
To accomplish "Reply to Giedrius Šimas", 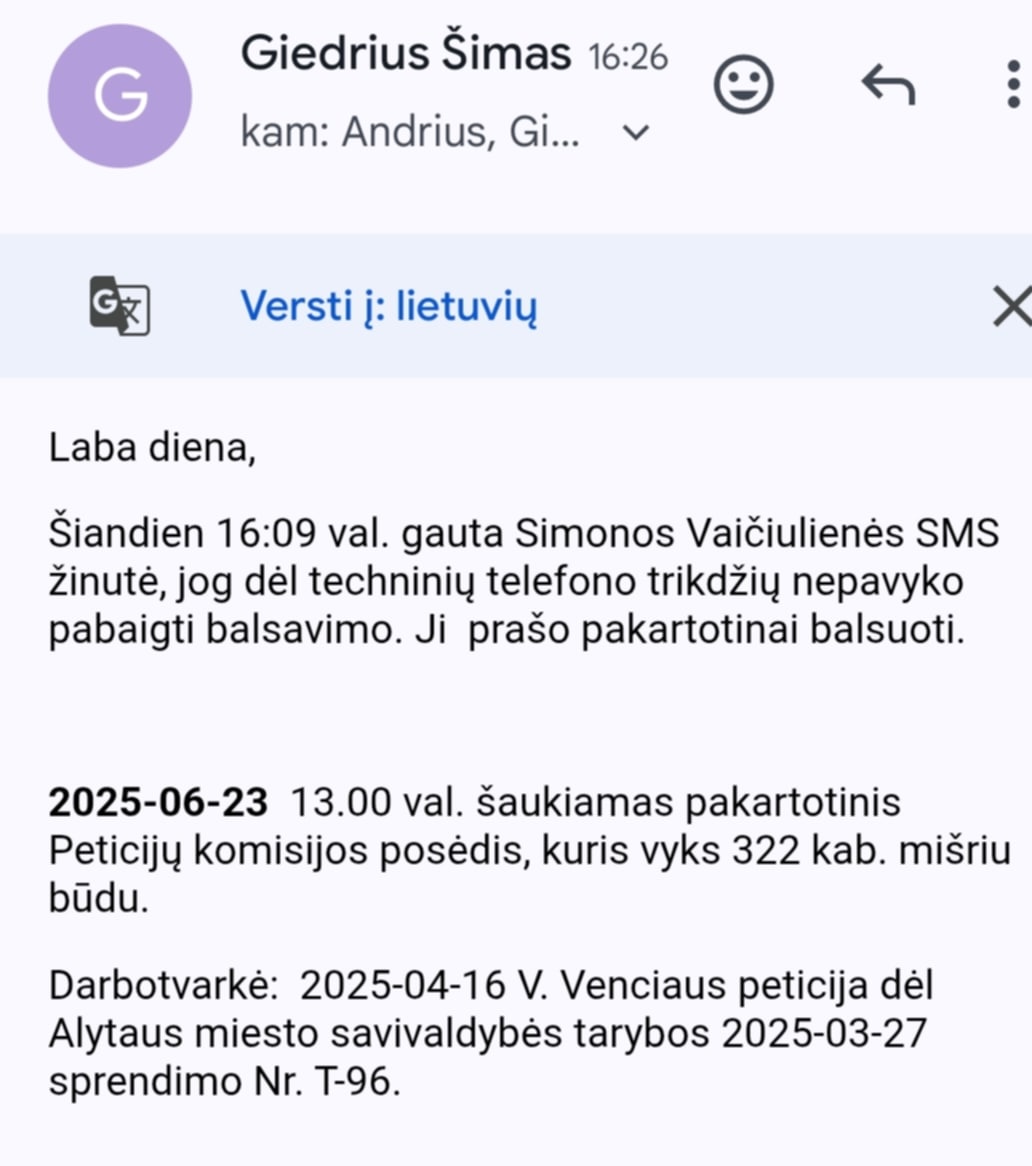I will 888,86.
